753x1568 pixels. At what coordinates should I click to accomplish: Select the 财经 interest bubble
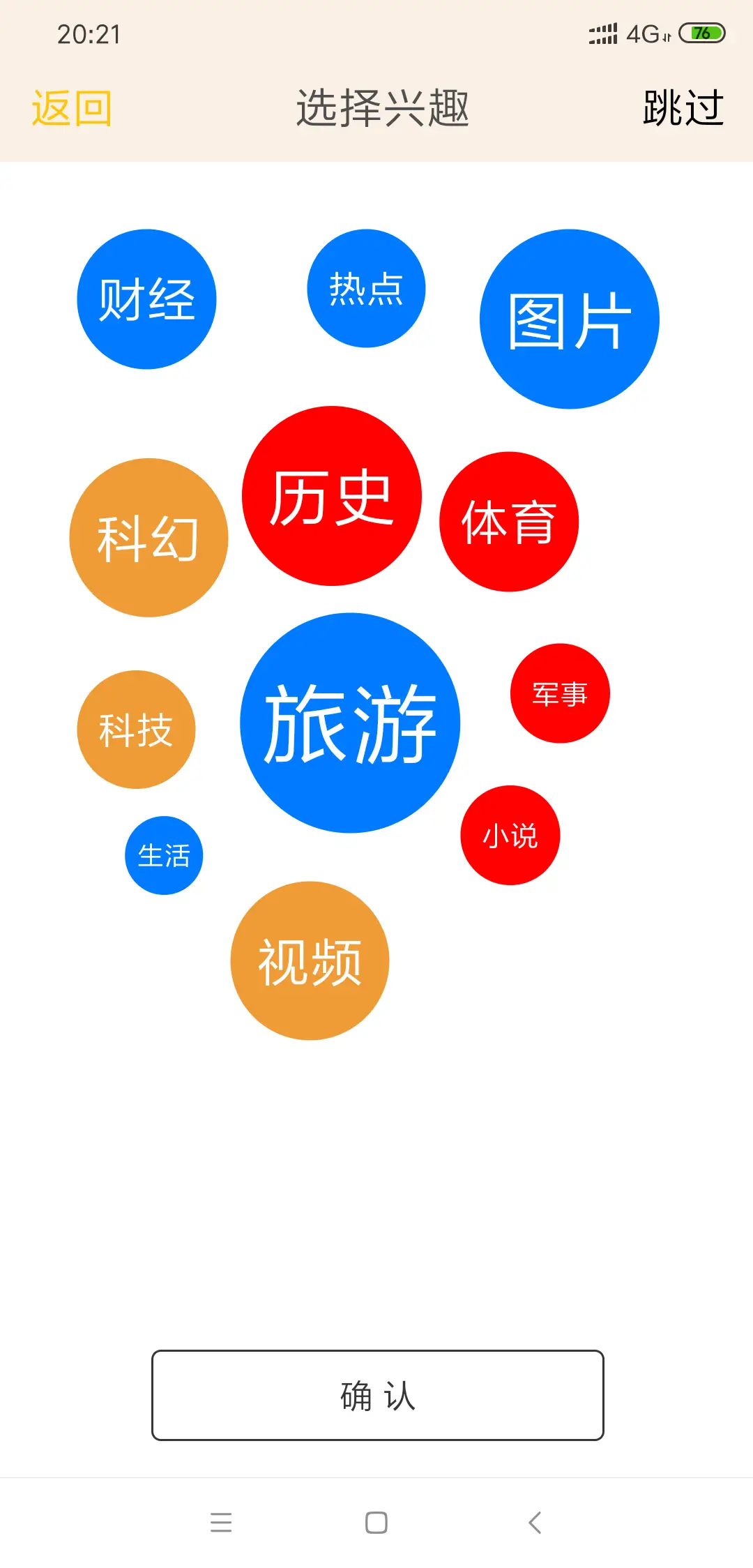click(x=146, y=299)
